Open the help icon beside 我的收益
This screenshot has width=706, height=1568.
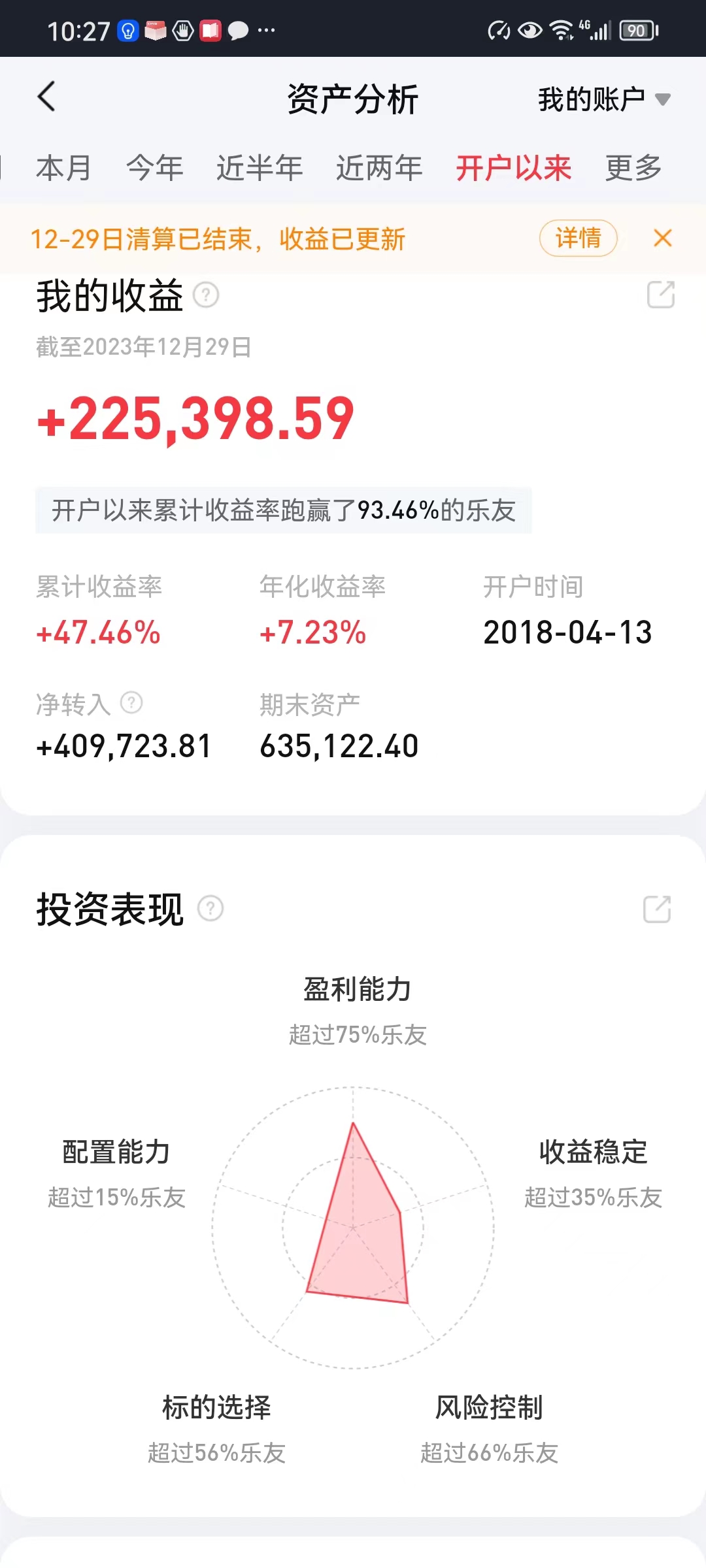(207, 295)
